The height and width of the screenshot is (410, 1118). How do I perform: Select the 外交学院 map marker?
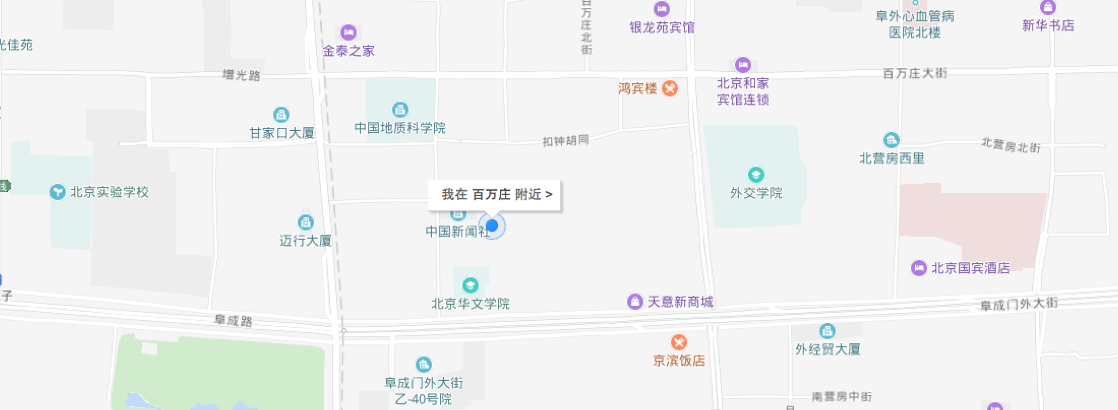click(756, 175)
